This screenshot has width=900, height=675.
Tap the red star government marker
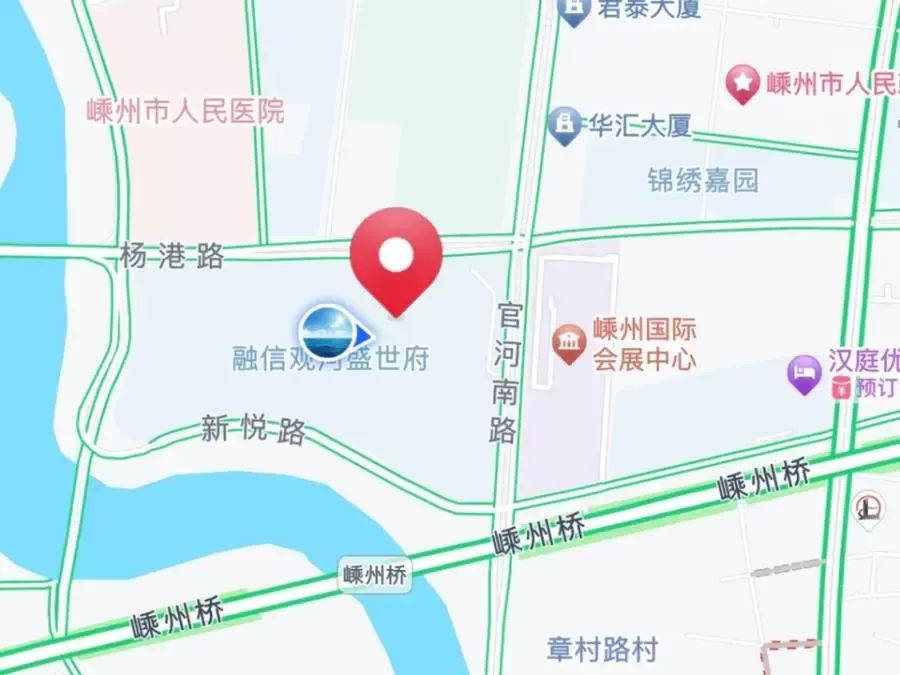[x=741, y=83]
